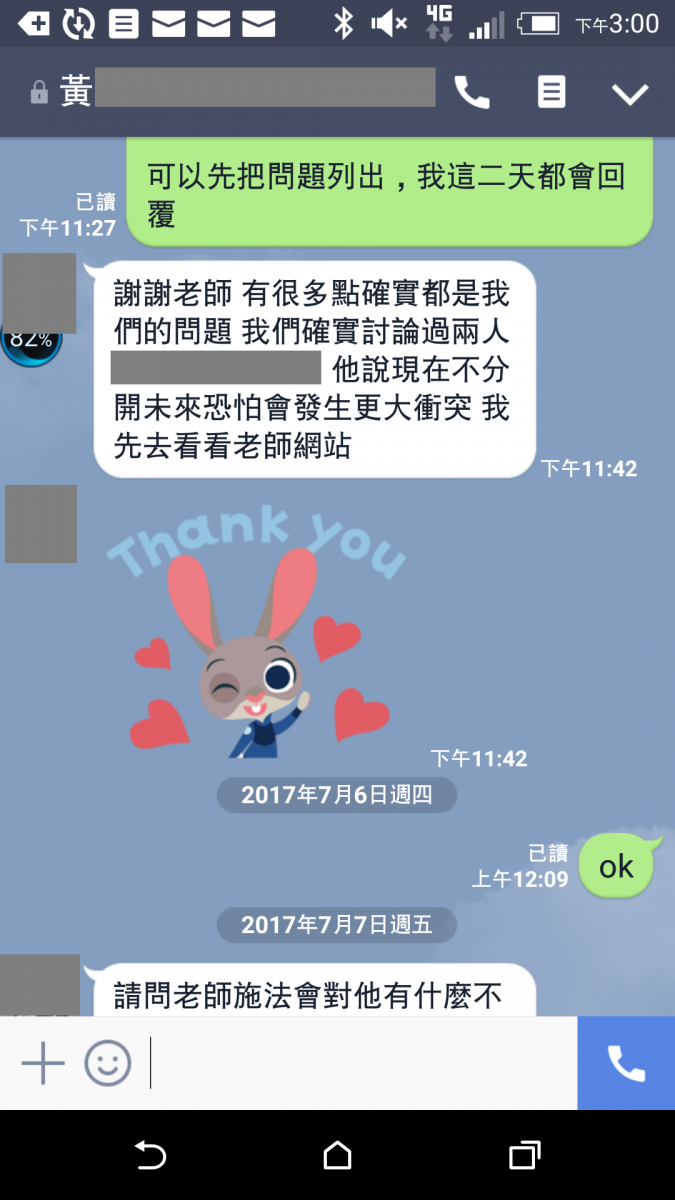Tap the blue call button

tap(626, 1063)
